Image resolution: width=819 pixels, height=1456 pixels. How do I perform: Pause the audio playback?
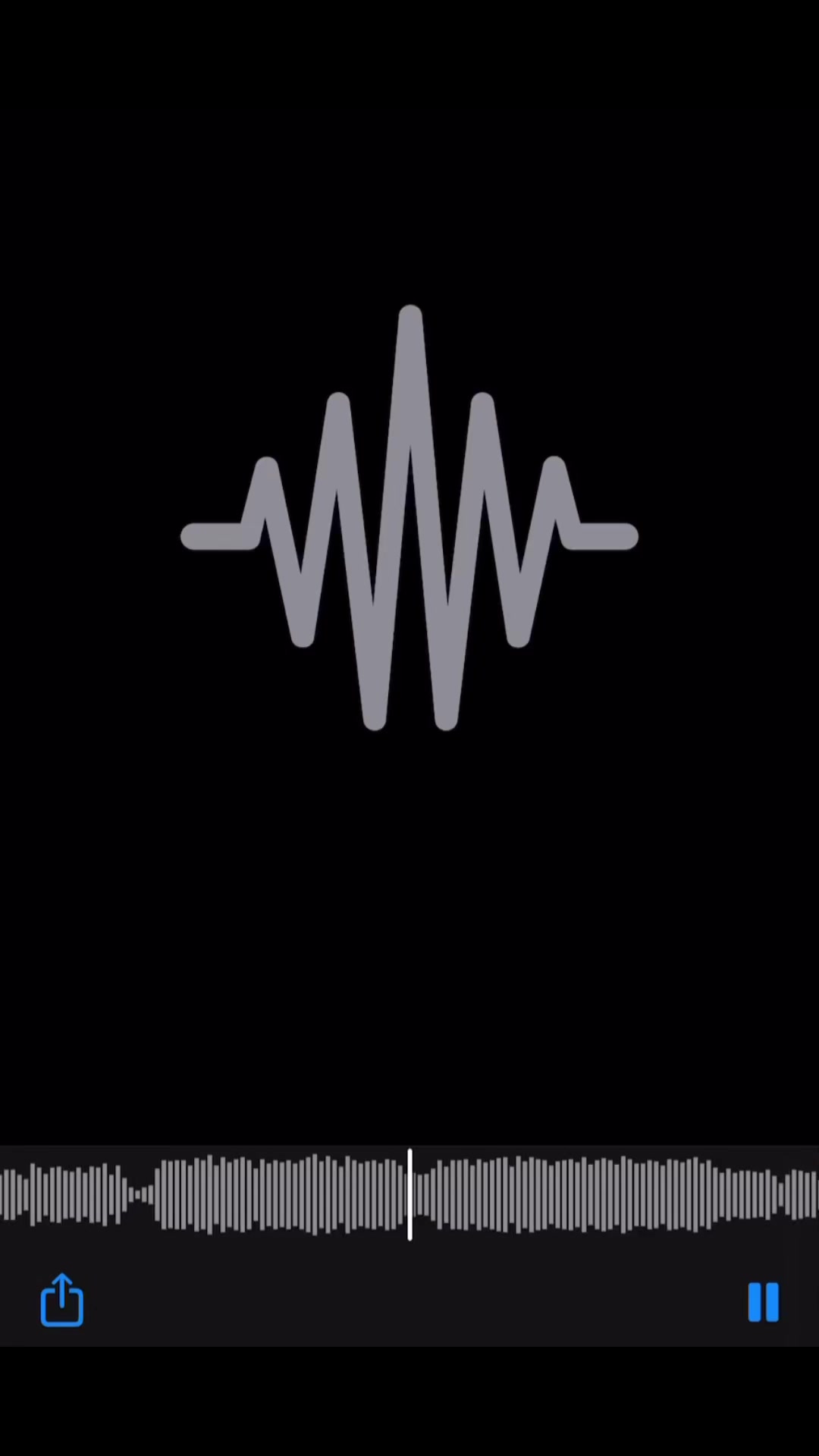click(x=763, y=1302)
